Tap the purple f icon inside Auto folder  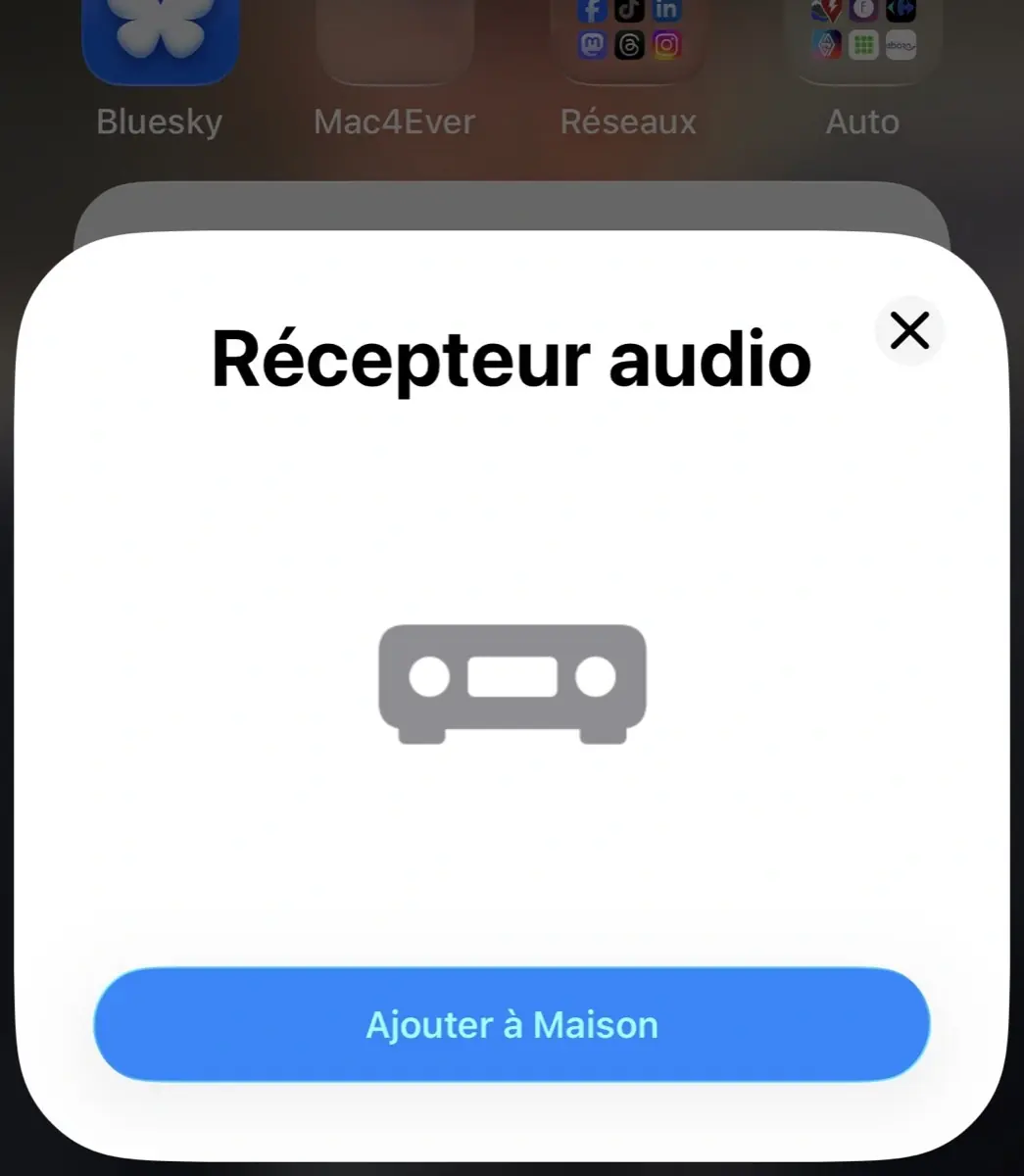tap(864, 11)
